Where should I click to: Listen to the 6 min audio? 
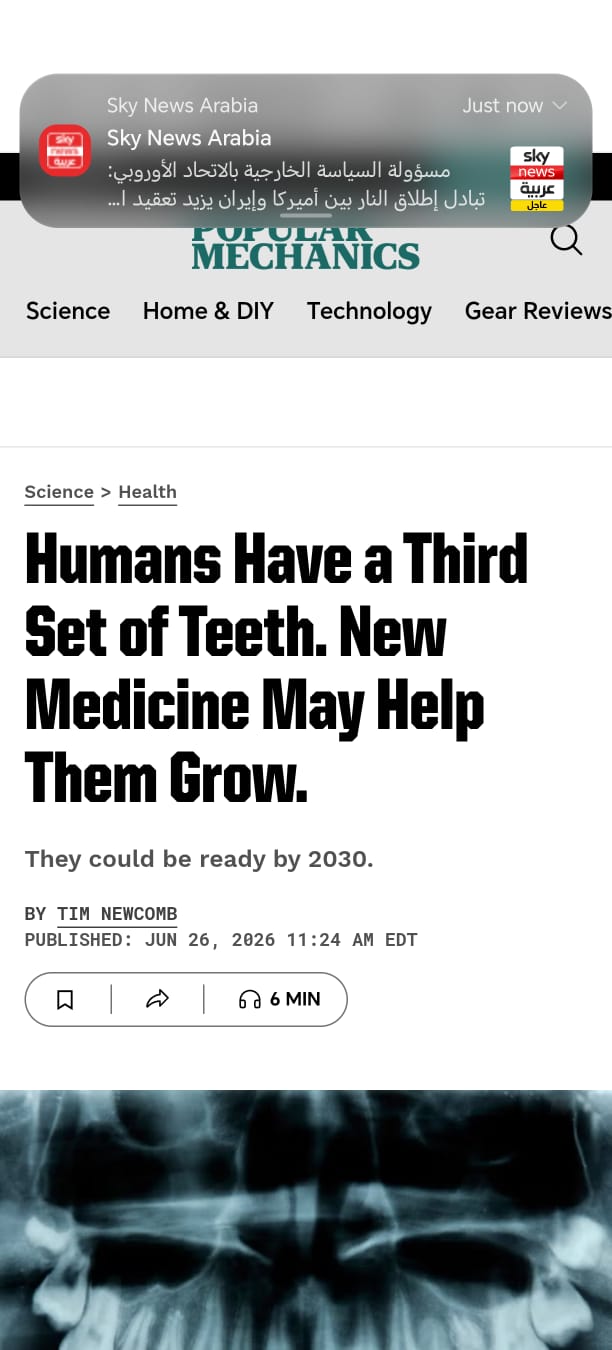click(279, 999)
